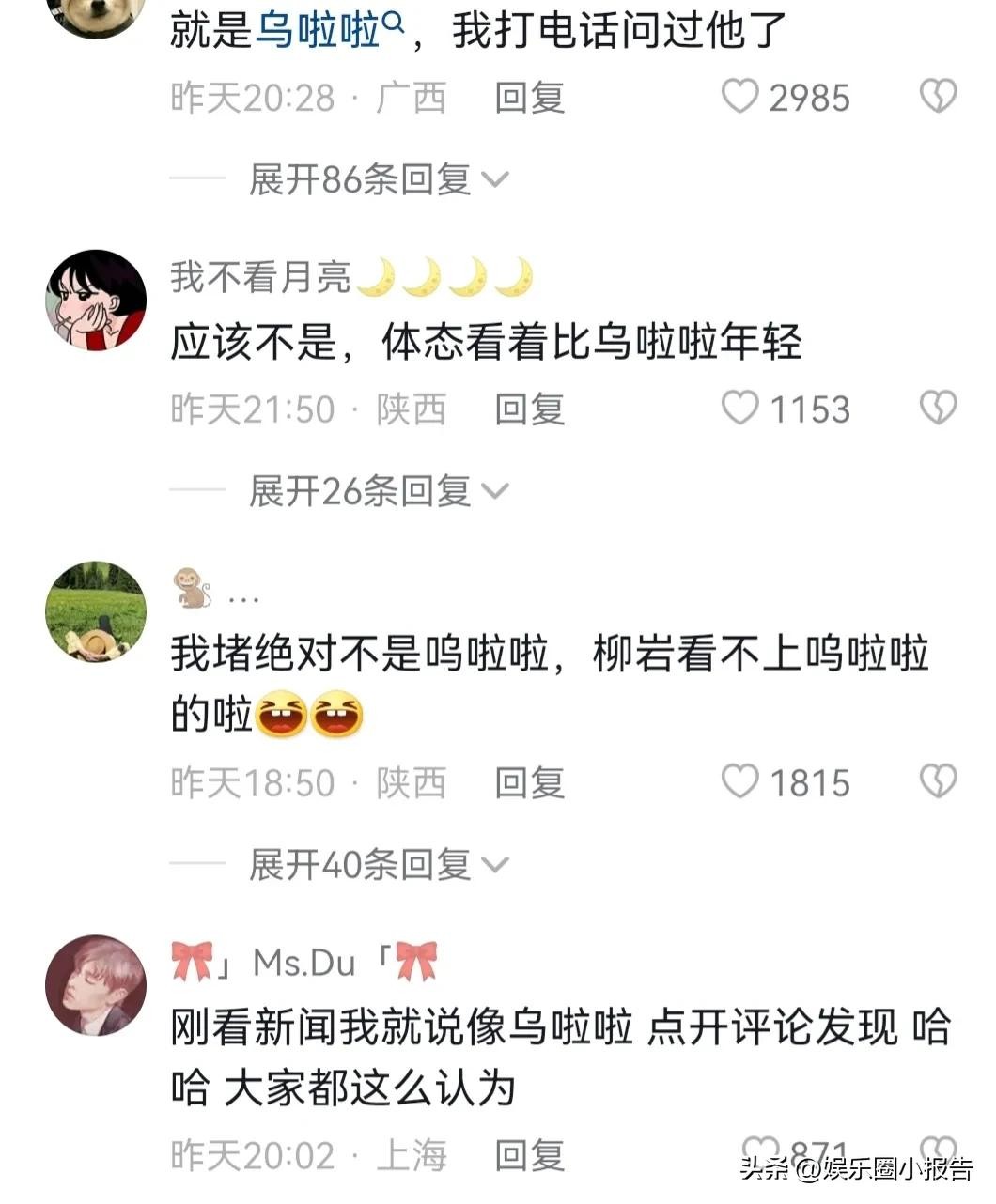
Task: Open Ms.Du's profile avatar
Action: point(96,985)
